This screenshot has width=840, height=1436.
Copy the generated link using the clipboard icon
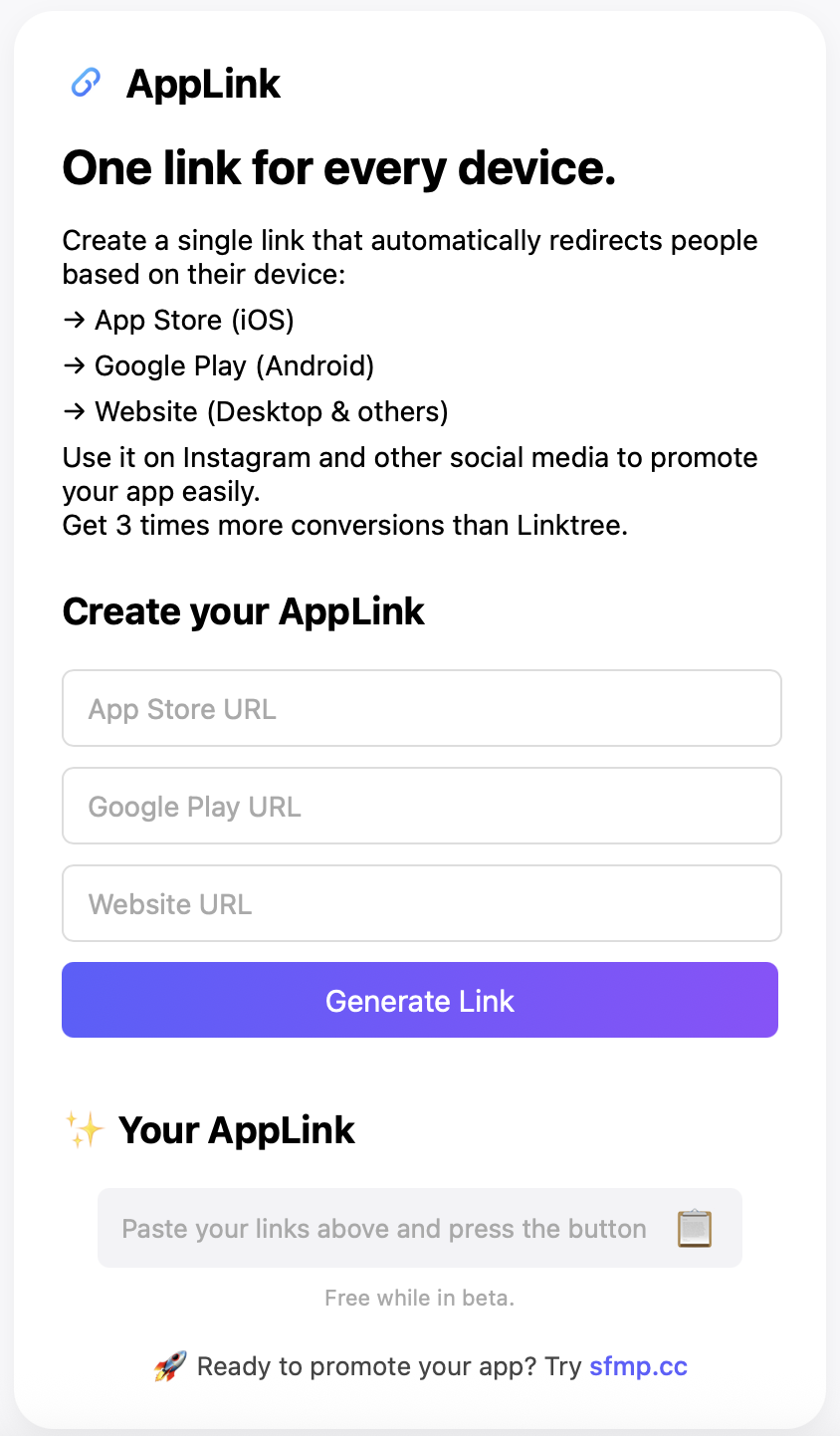point(695,1228)
